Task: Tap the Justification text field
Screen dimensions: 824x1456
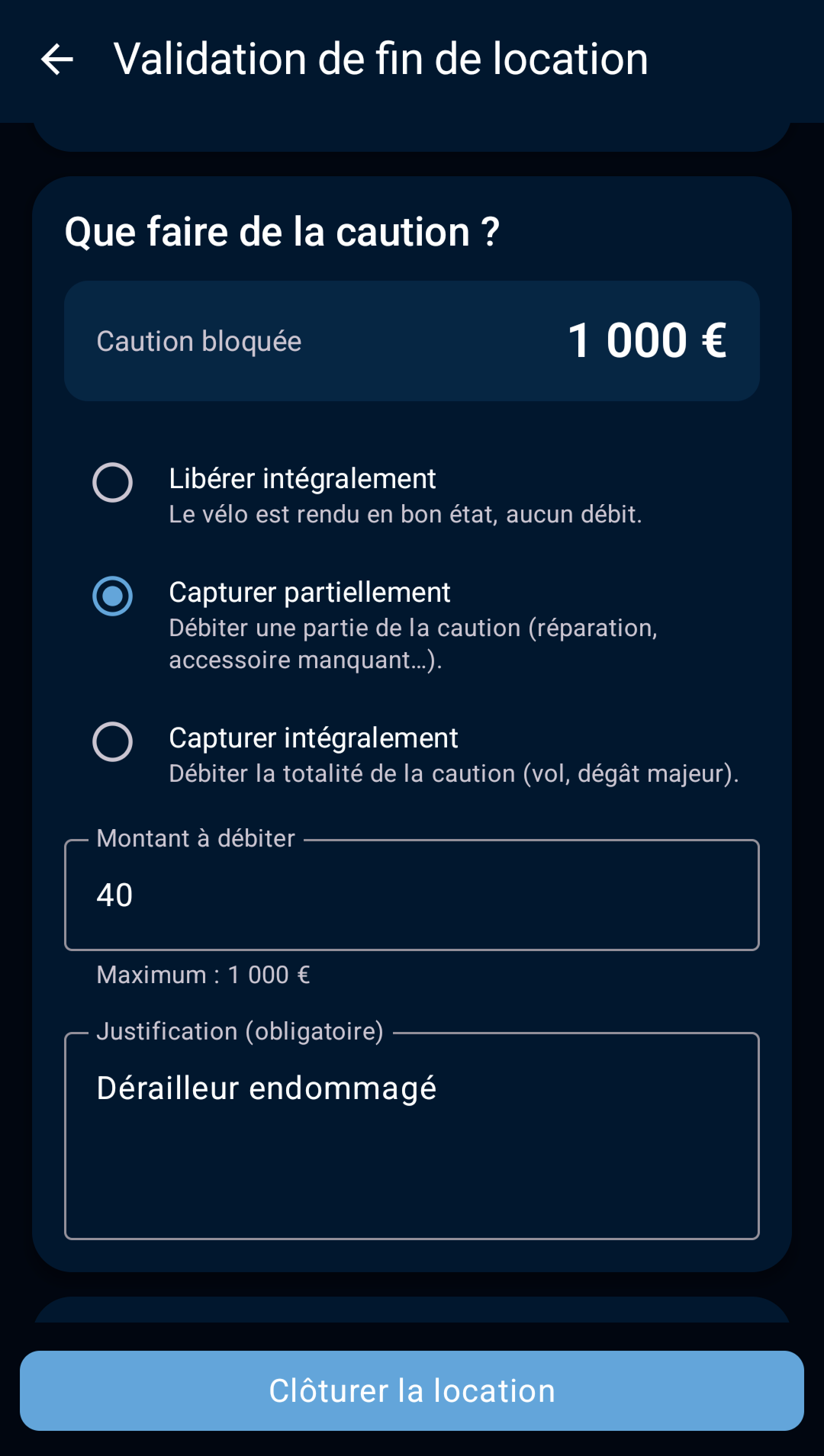Action: pyautogui.click(x=412, y=1136)
